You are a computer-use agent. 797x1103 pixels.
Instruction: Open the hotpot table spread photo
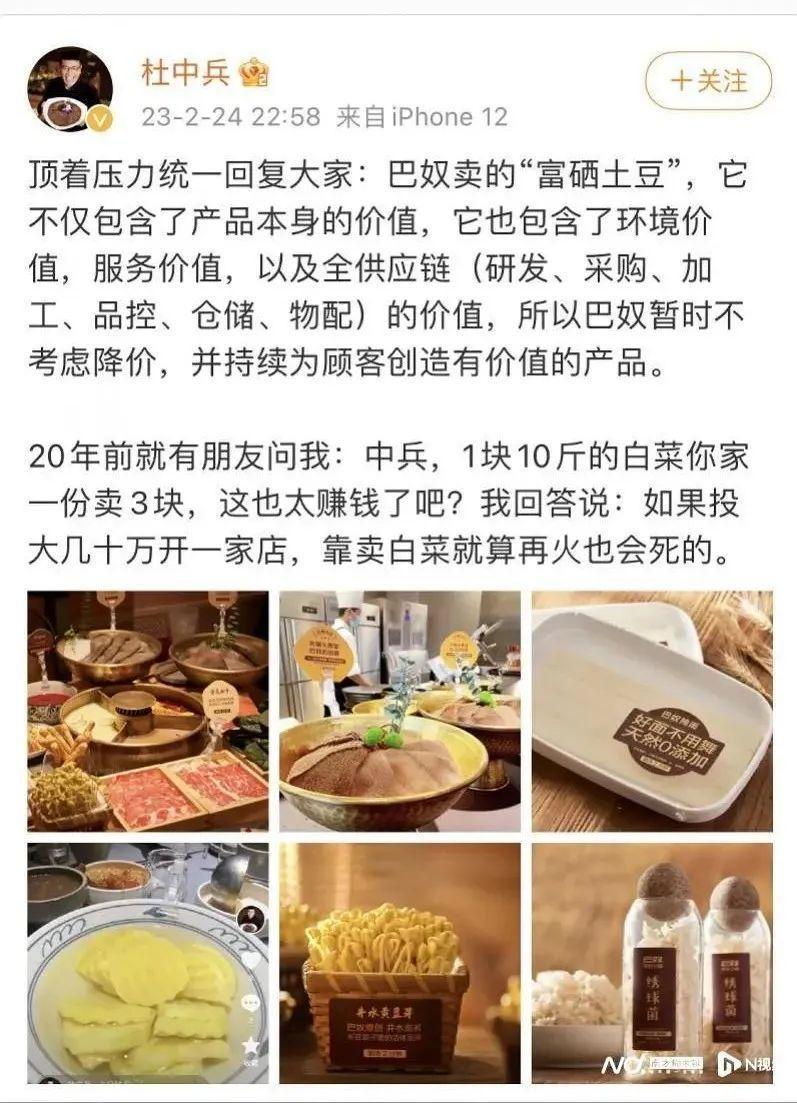click(147, 711)
